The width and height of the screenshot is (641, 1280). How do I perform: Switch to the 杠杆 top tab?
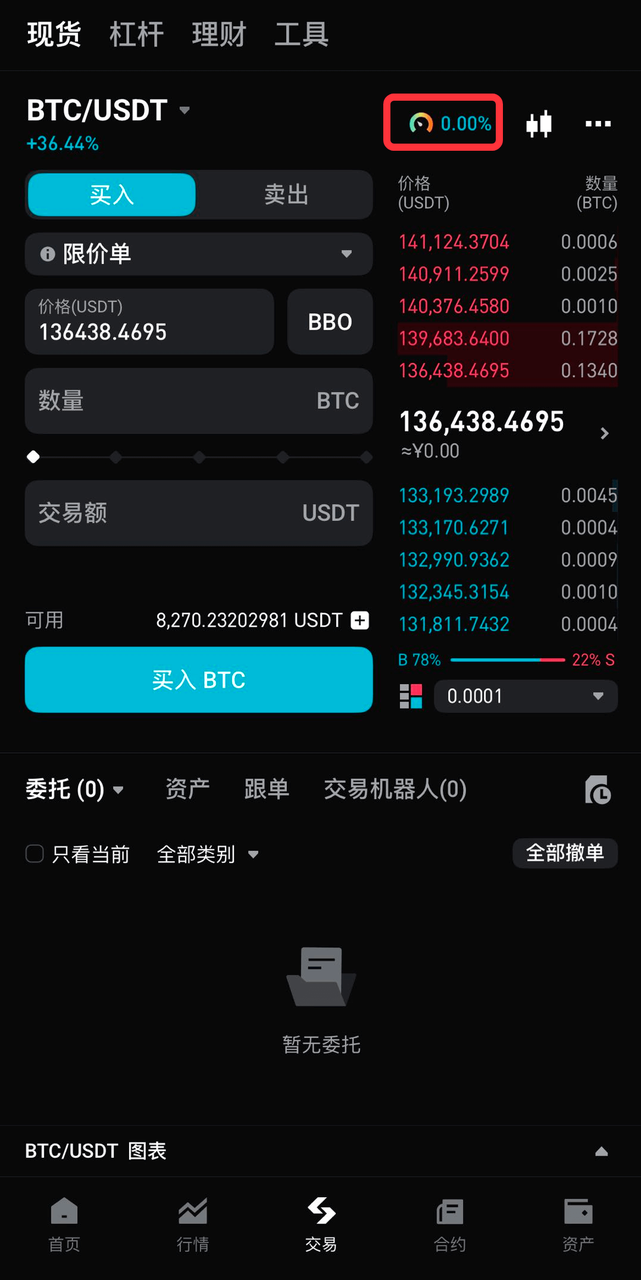pyautogui.click(x=136, y=35)
